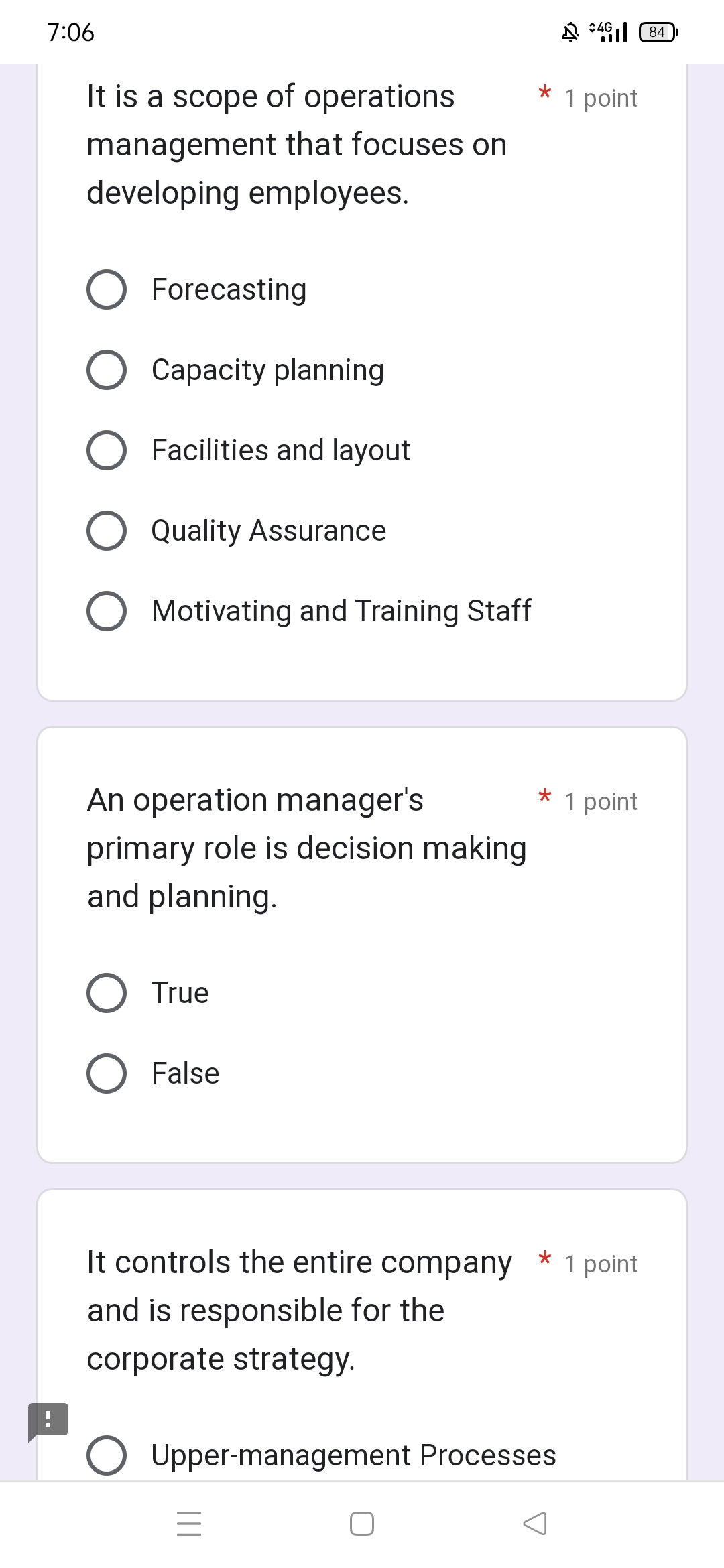This screenshot has width=724, height=1568.
Task: Tap the developing employees question card
Action: pos(295,145)
